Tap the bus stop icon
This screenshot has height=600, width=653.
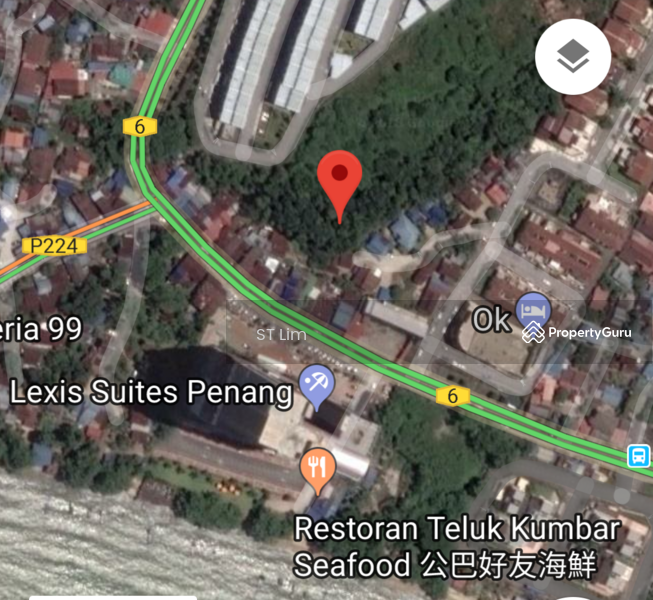pos(638,456)
